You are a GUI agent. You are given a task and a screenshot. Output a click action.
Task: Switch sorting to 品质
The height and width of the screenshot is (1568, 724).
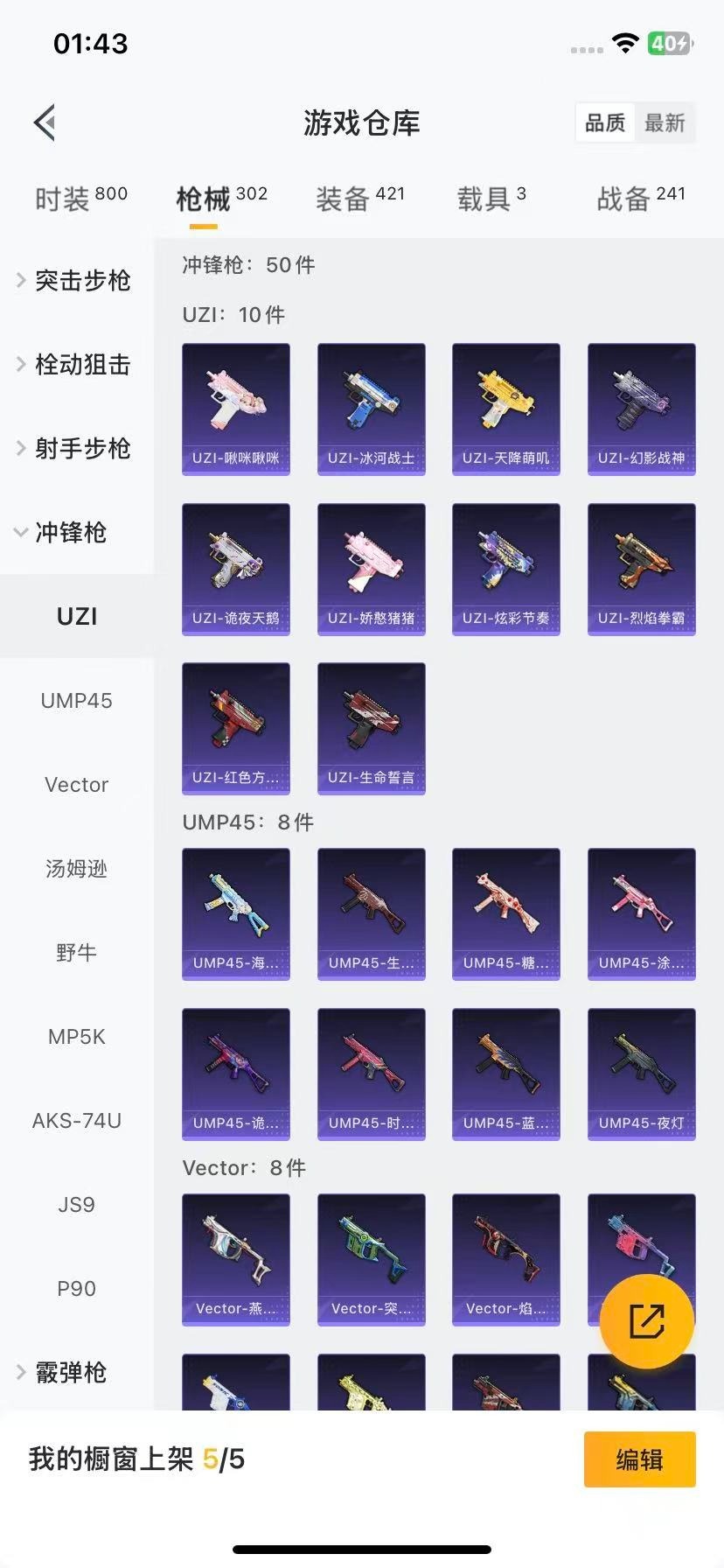click(x=604, y=122)
